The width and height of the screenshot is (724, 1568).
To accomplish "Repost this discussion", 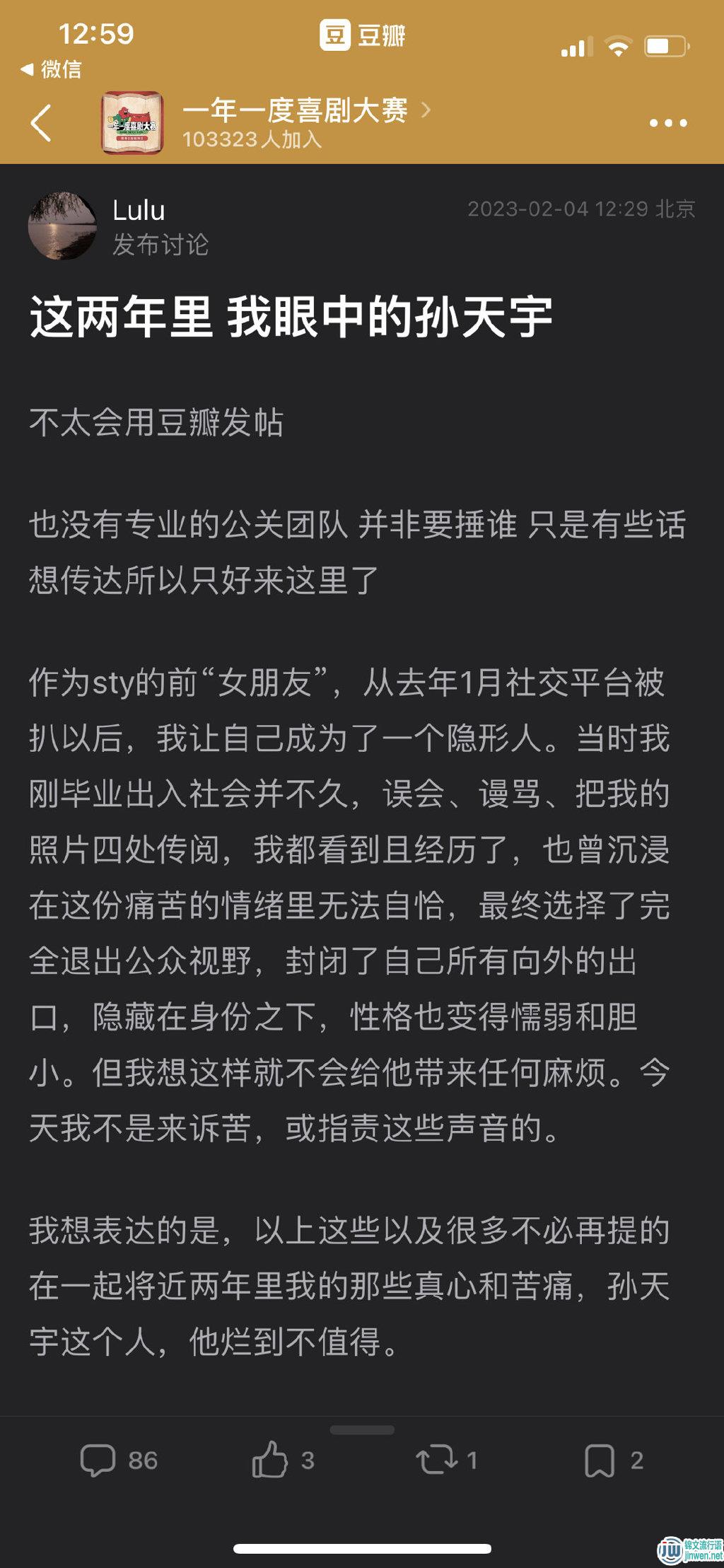I will (x=447, y=1460).
